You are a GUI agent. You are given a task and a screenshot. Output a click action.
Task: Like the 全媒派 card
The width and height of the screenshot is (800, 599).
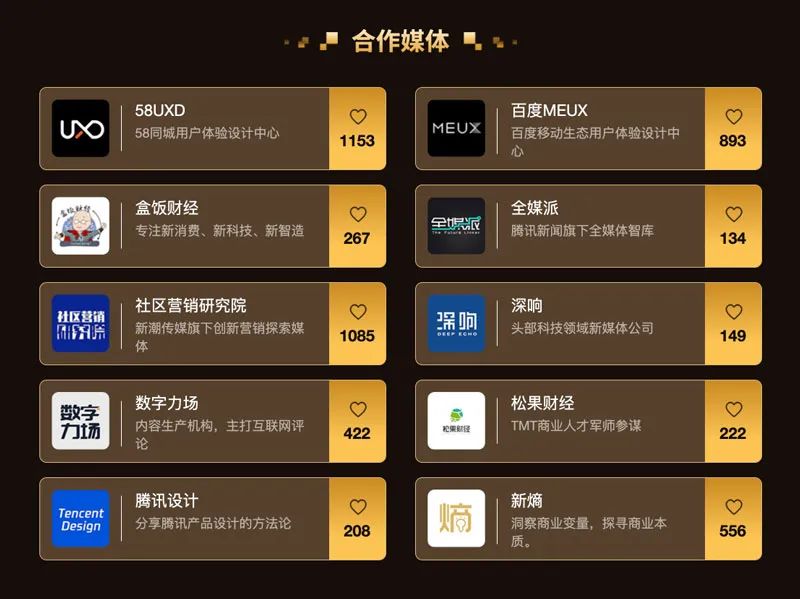[733, 214]
